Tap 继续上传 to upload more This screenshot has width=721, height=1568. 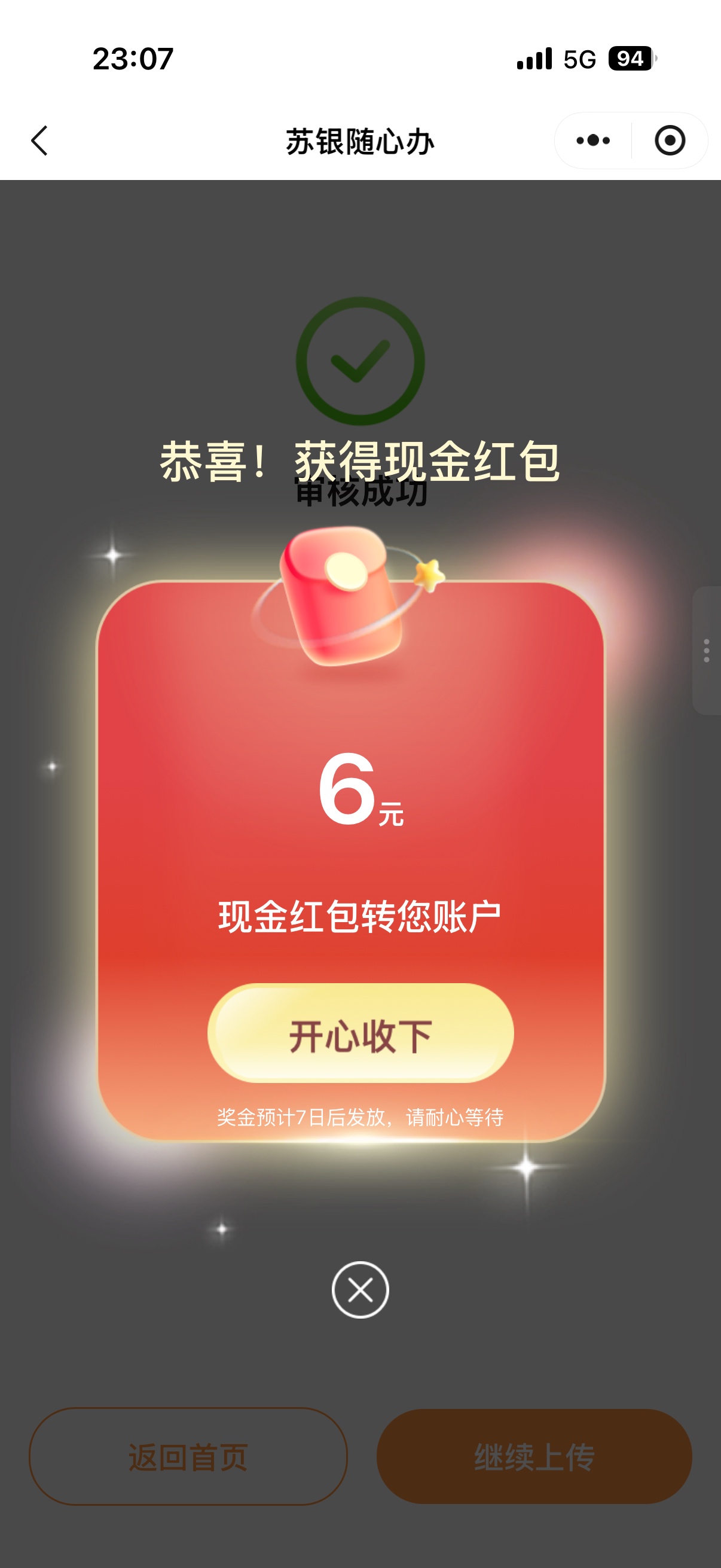[x=534, y=1457]
